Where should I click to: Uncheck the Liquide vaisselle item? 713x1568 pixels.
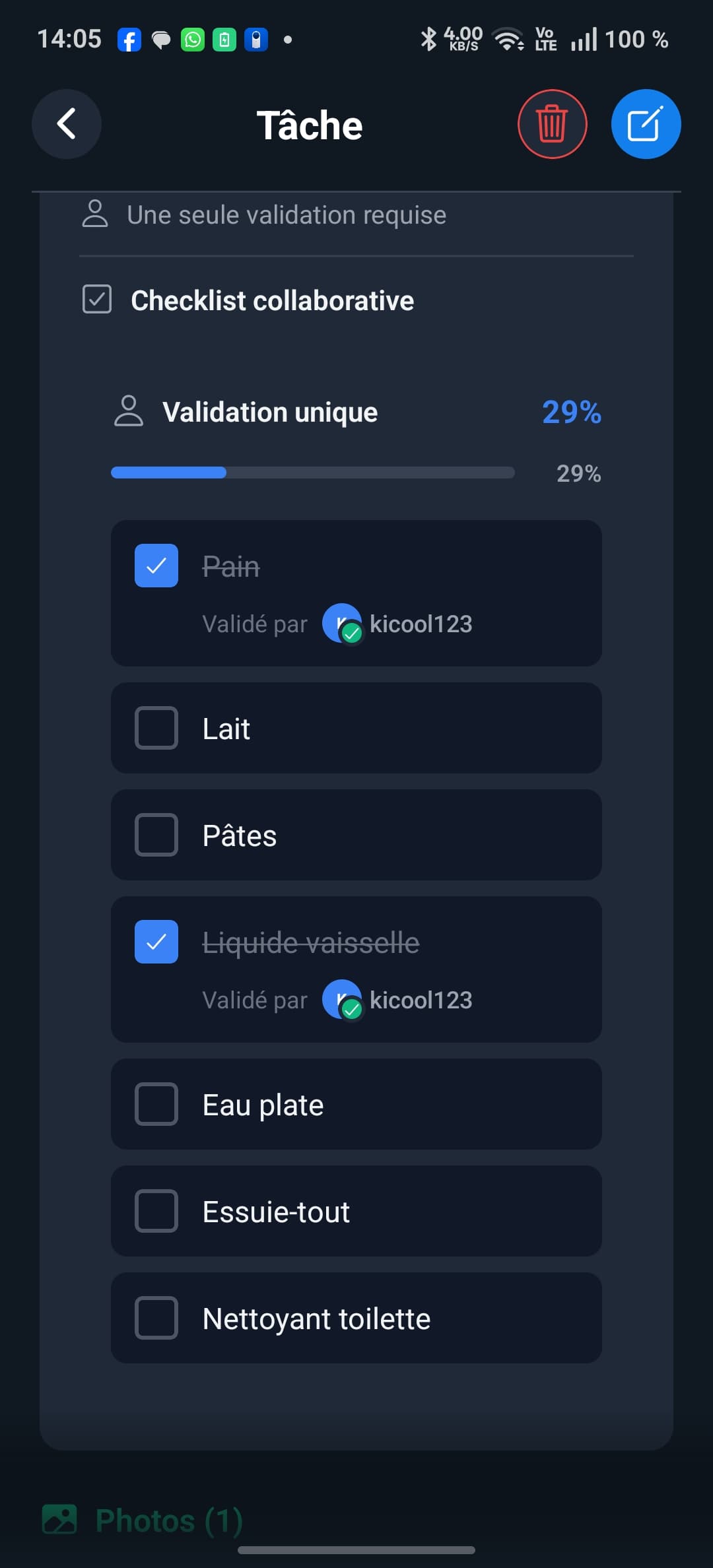pyautogui.click(x=156, y=942)
